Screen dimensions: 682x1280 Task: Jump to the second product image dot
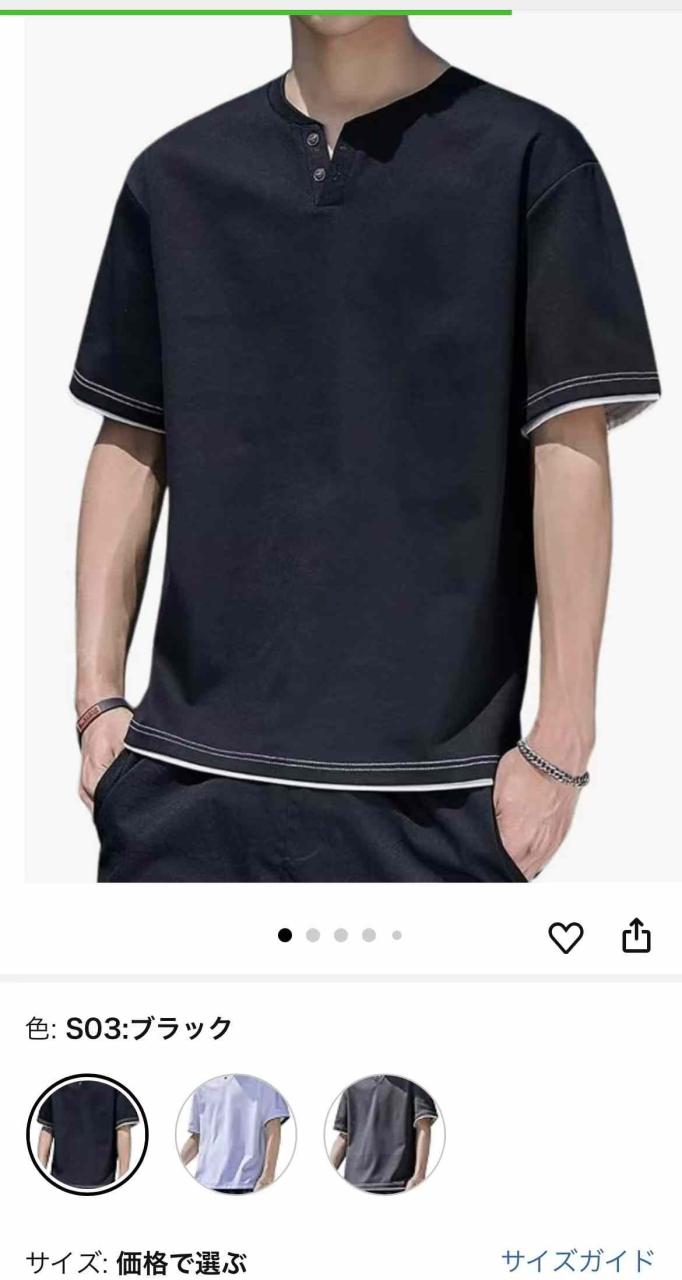pyautogui.click(x=313, y=935)
